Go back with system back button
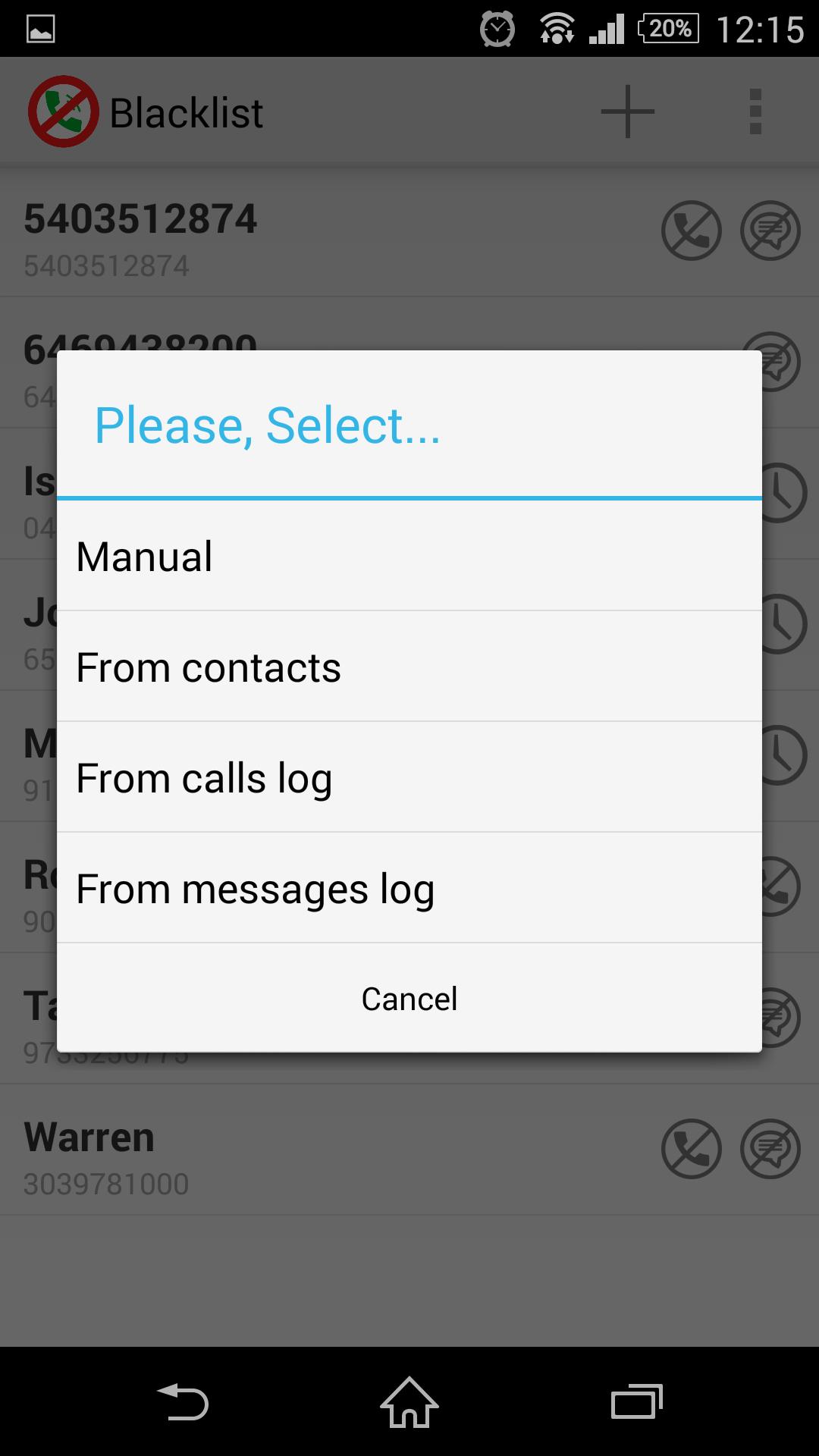 [x=182, y=1401]
